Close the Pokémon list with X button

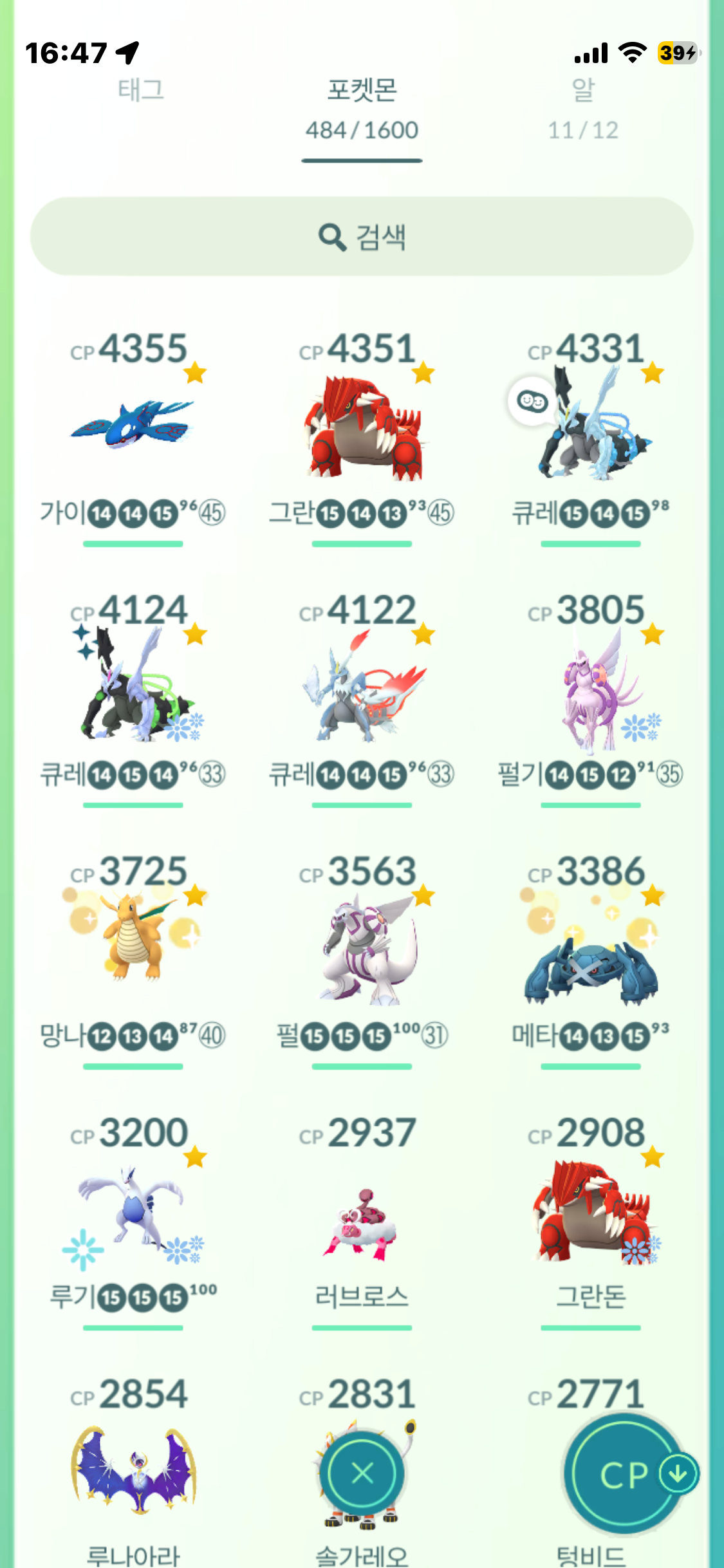tap(363, 1473)
